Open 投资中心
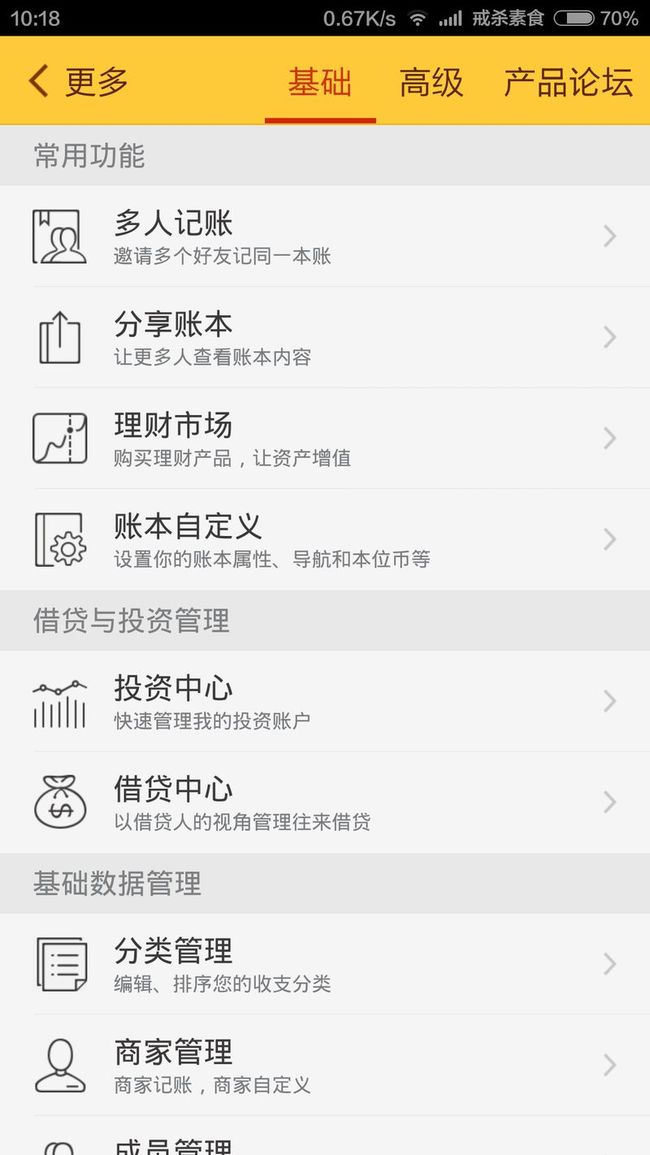The height and width of the screenshot is (1155, 650). pos(325,701)
